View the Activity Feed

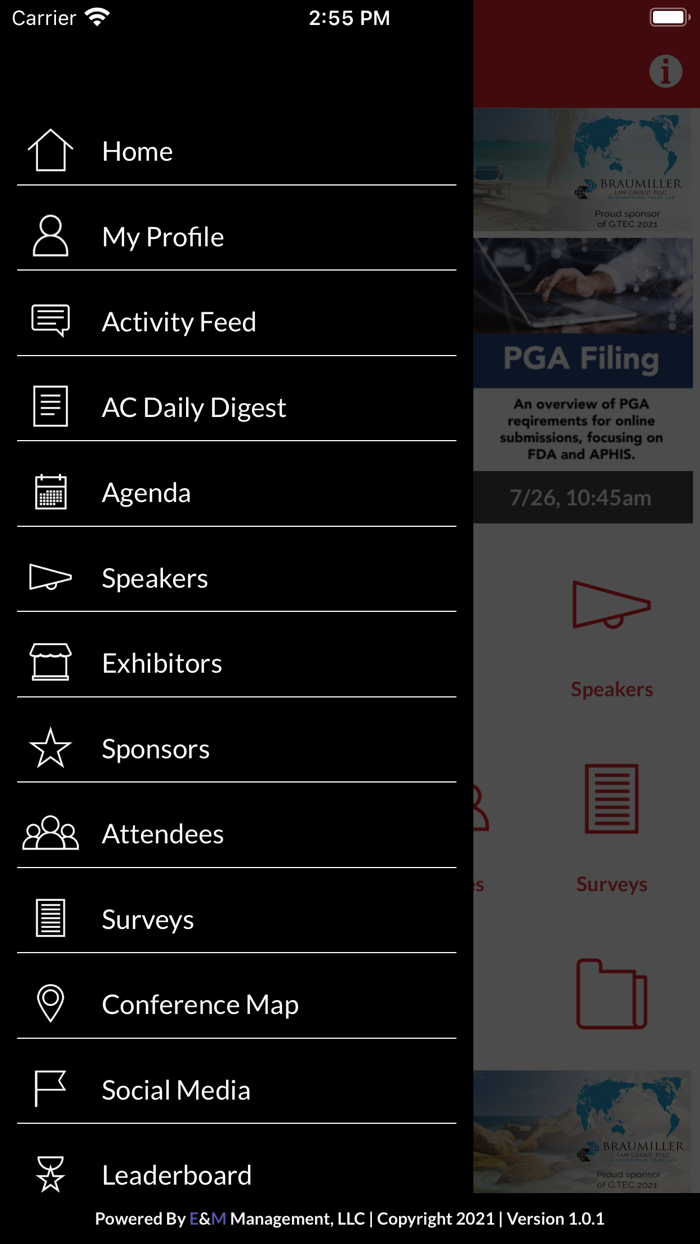coord(178,322)
